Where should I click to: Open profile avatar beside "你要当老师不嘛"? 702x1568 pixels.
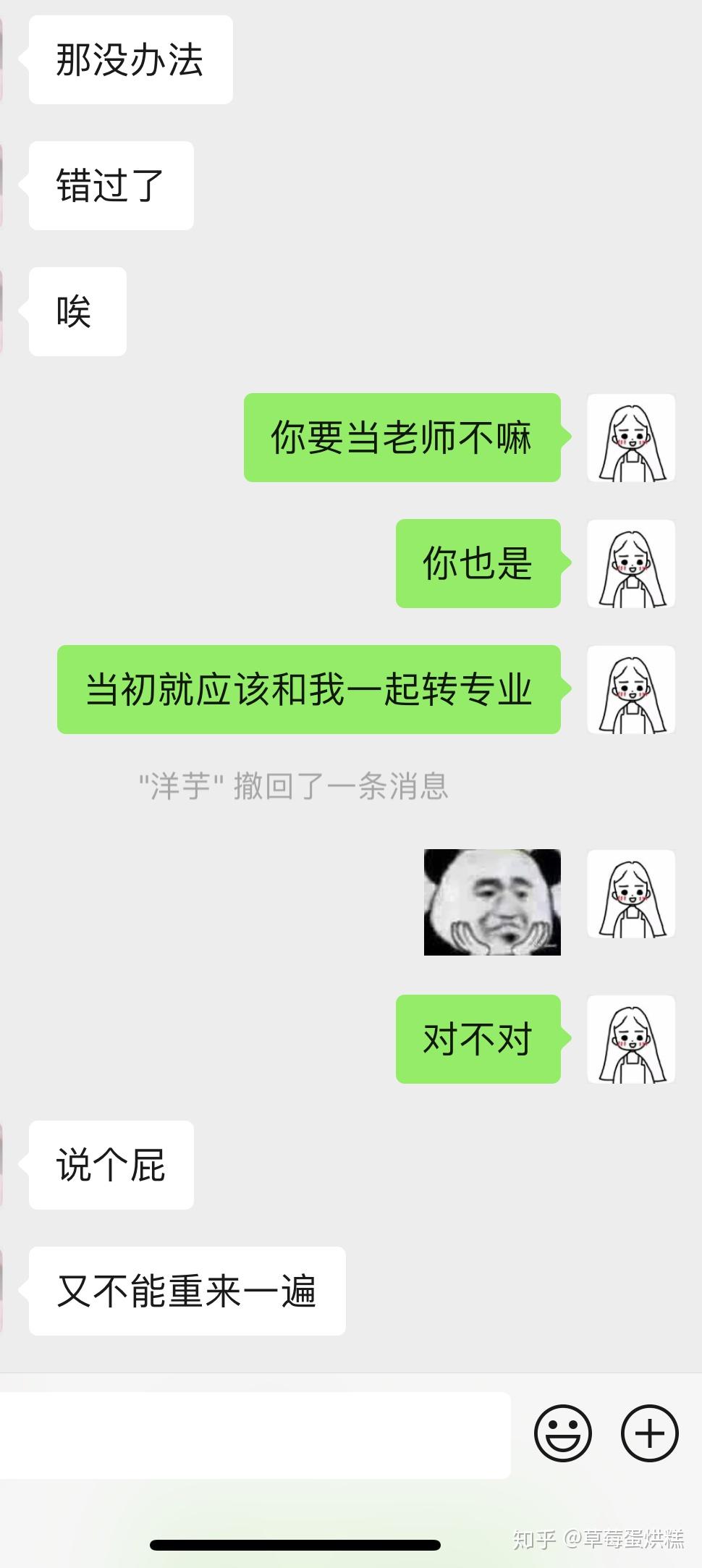[x=631, y=438]
